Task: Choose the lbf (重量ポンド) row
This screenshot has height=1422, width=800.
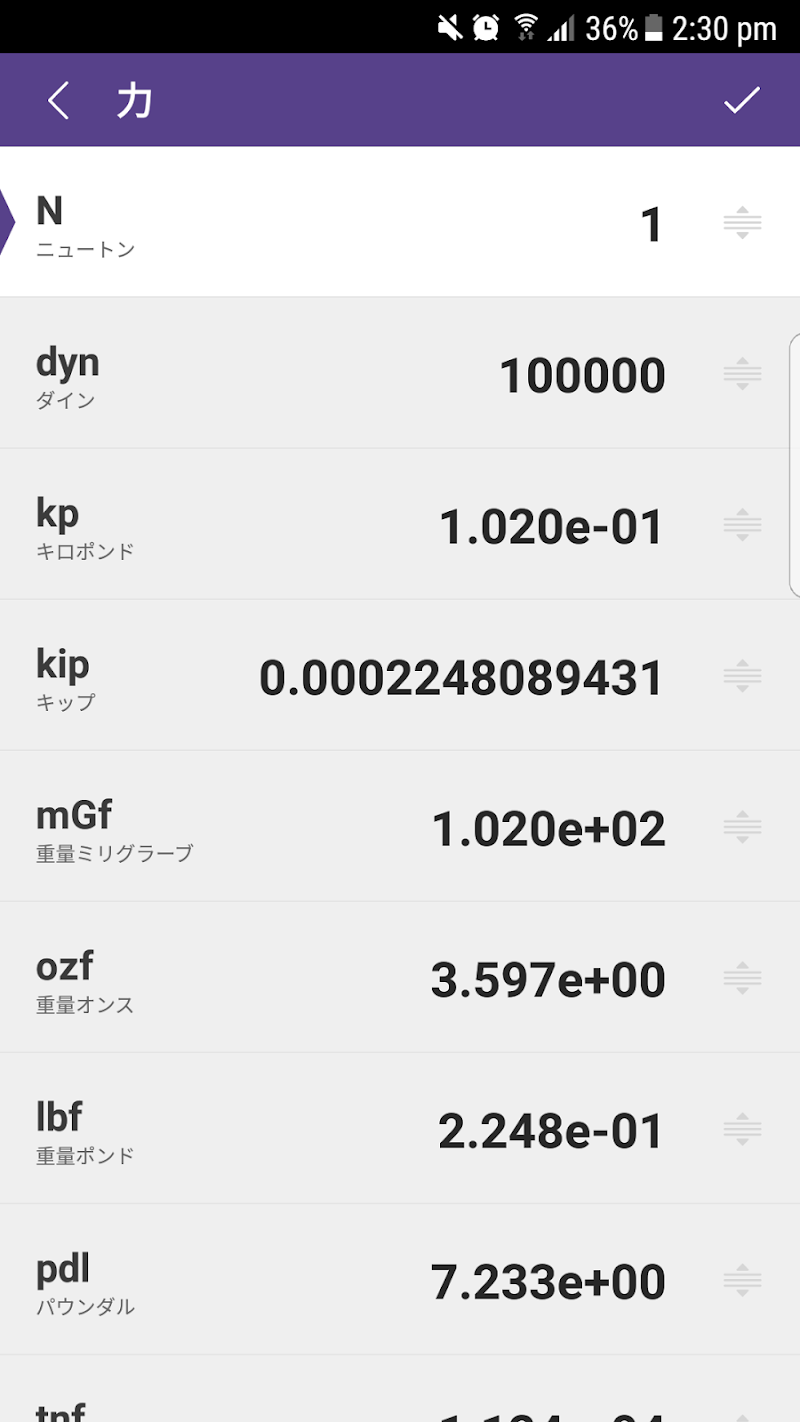Action: (x=350, y=1129)
